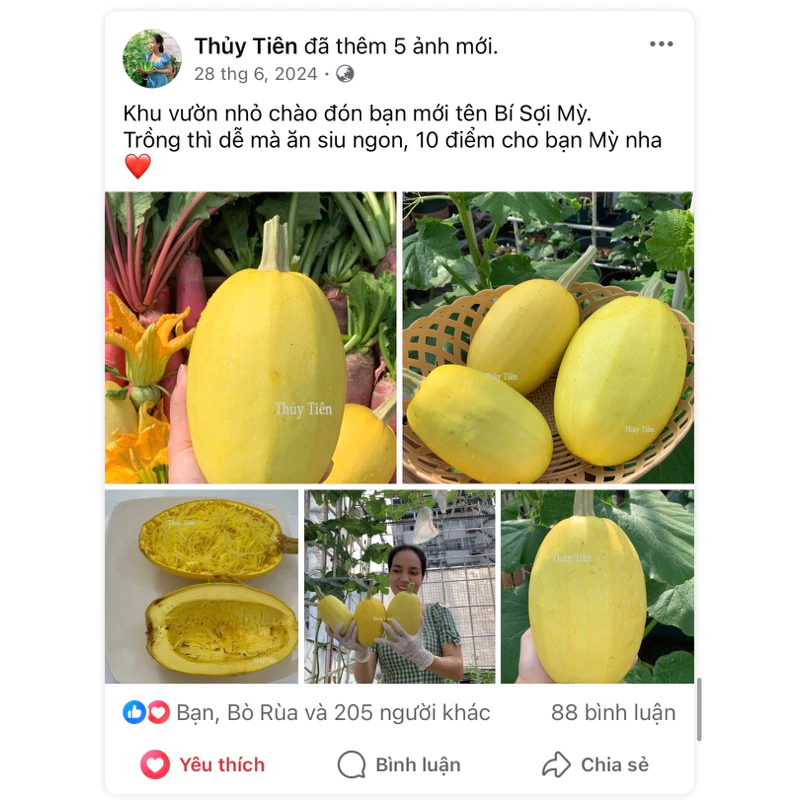Image resolution: width=800 pixels, height=800 pixels.
Task: Open the post date 28 thg 6, 2024
Action: point(255,74)
